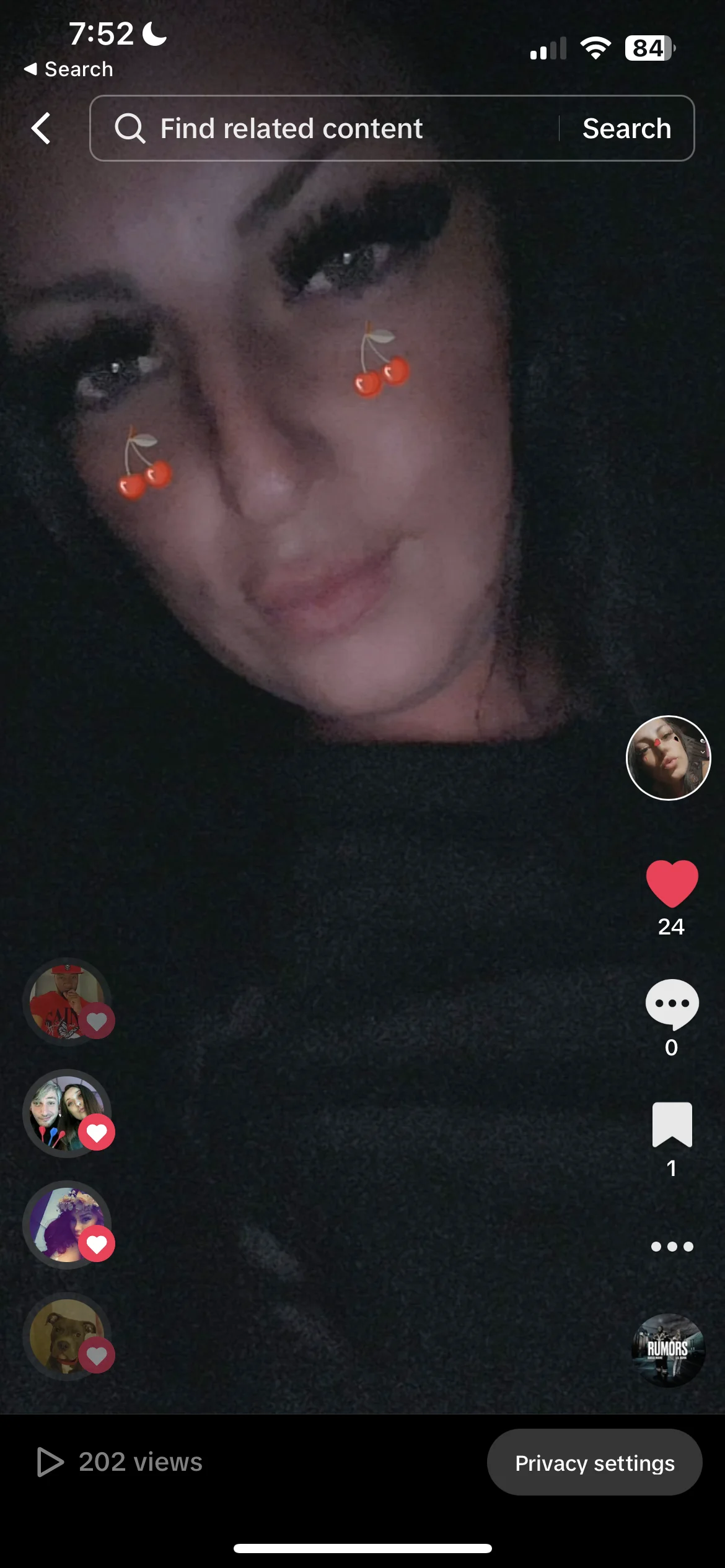Tap the red heart like icon
This screenshot has height=1568, width=725.
point(672,884)
